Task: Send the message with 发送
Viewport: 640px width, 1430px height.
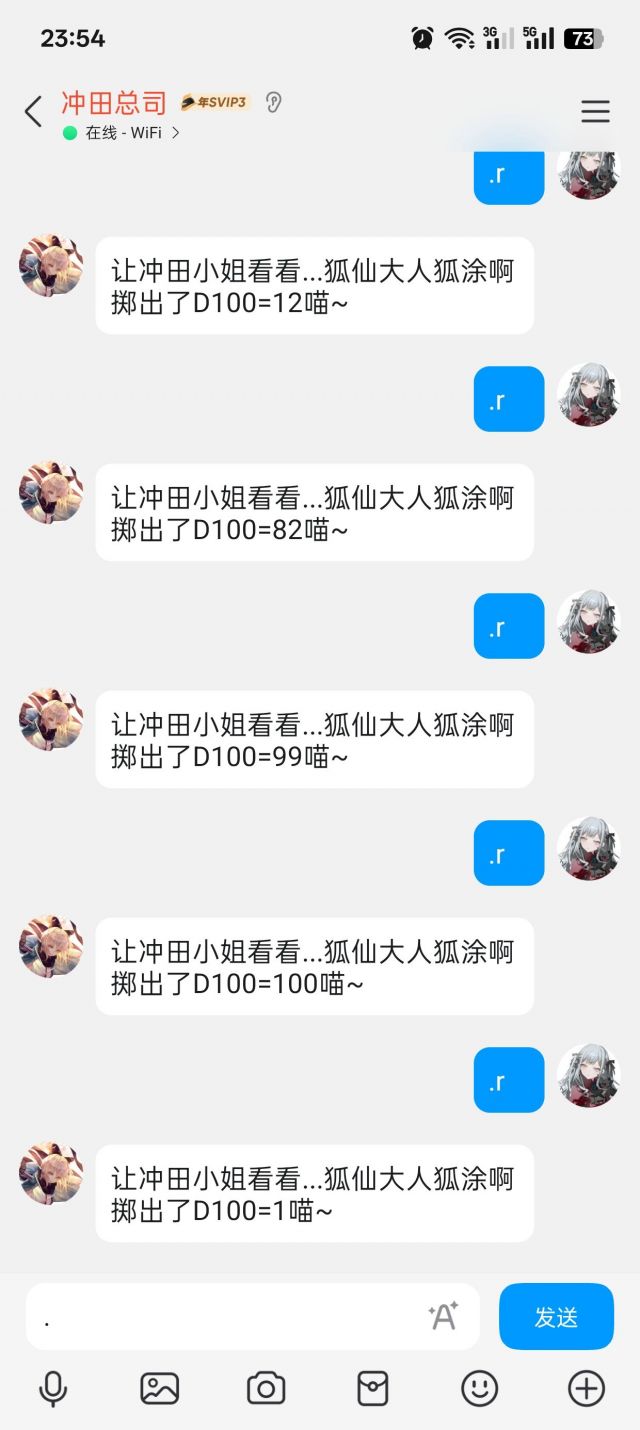Action: pyautogui.click(x=556, y=1317)
